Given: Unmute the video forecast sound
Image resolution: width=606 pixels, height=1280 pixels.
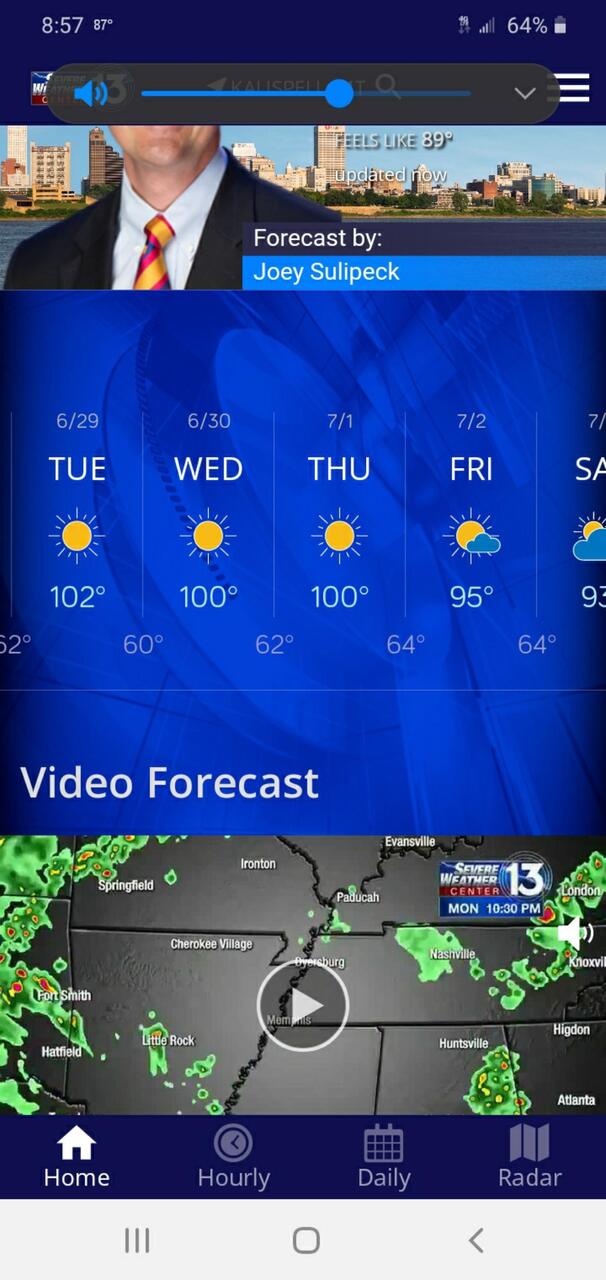Looking at the screenshot, I should pos(575,934).
